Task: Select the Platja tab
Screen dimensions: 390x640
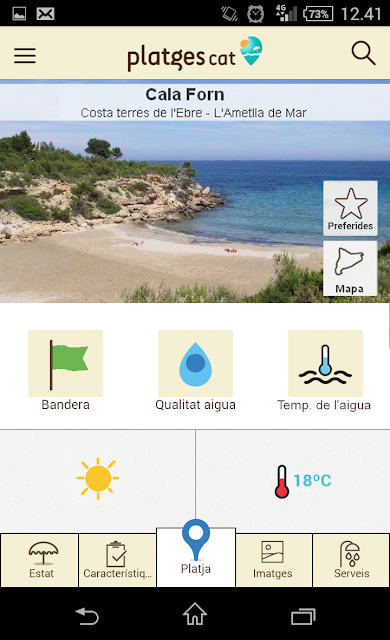Action: coord(196,557)
